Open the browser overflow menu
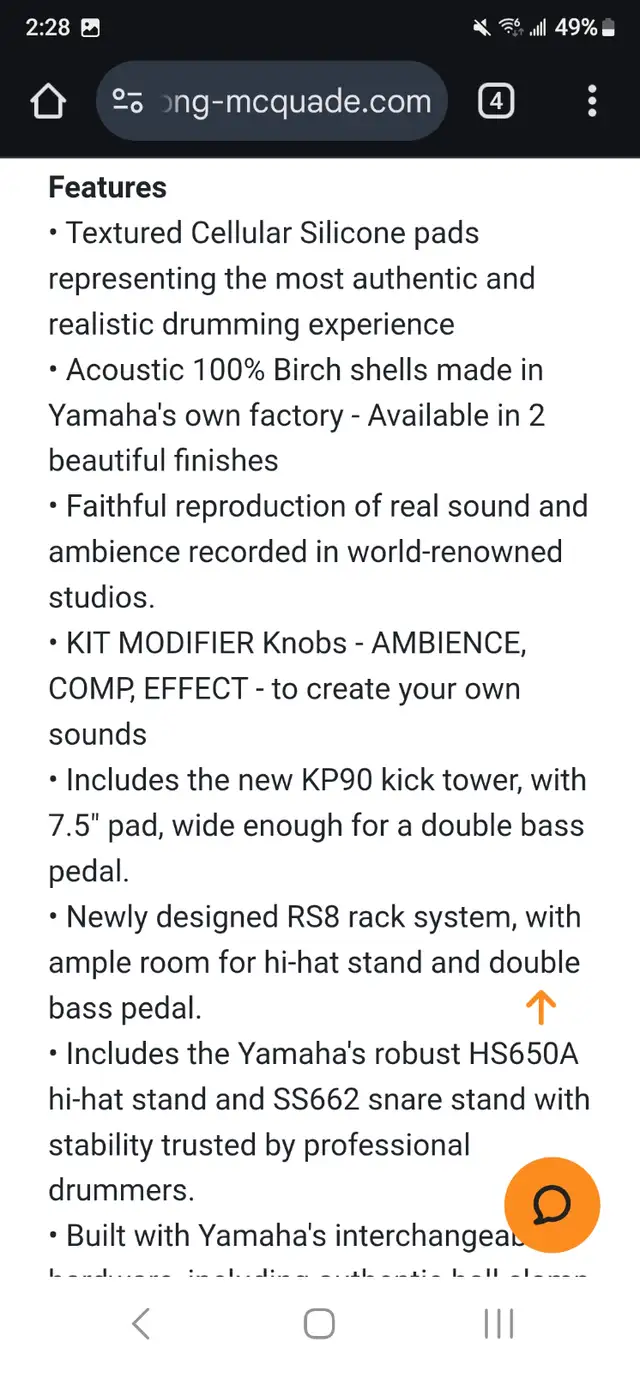The image size is (640, 1373). tap(592, 101)
